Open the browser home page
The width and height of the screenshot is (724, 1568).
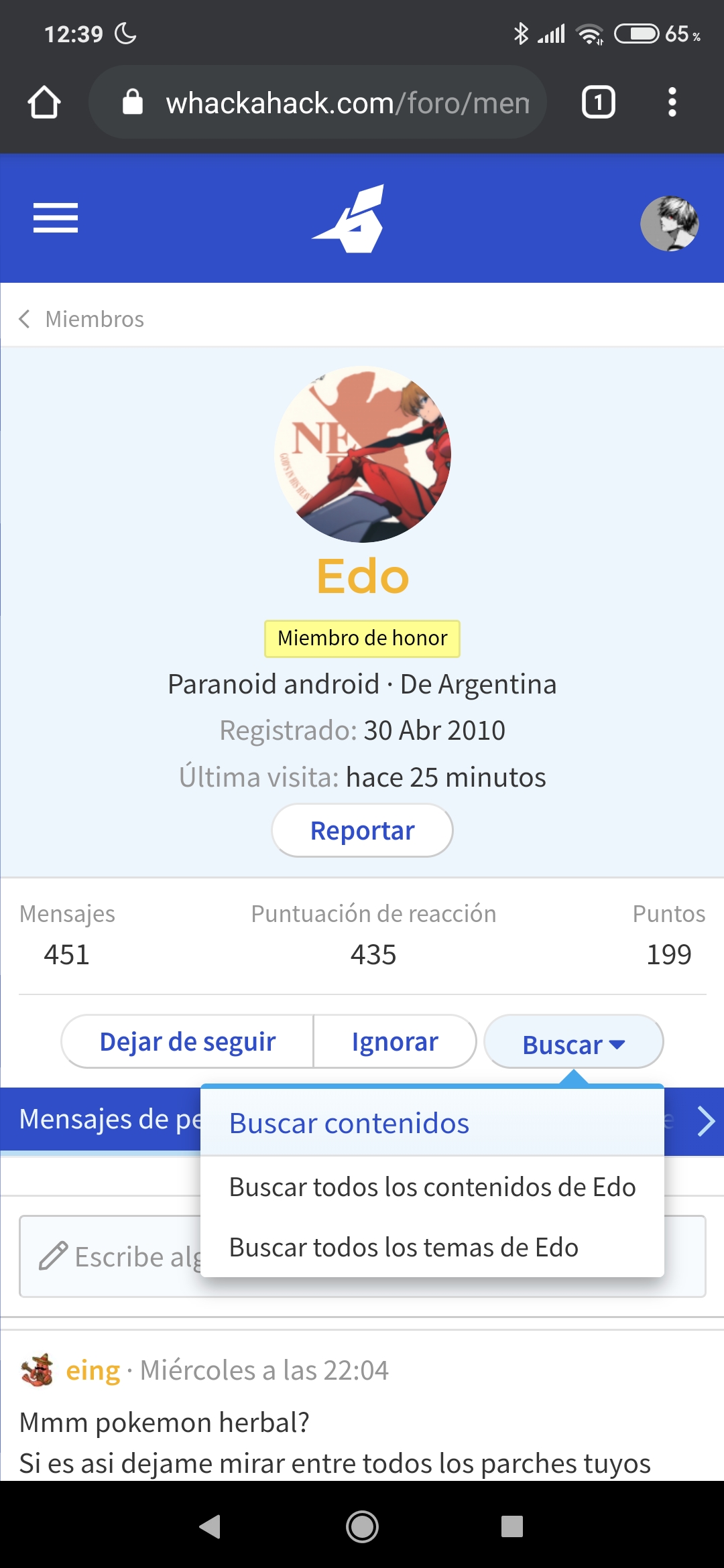click(x=44, y=103)
